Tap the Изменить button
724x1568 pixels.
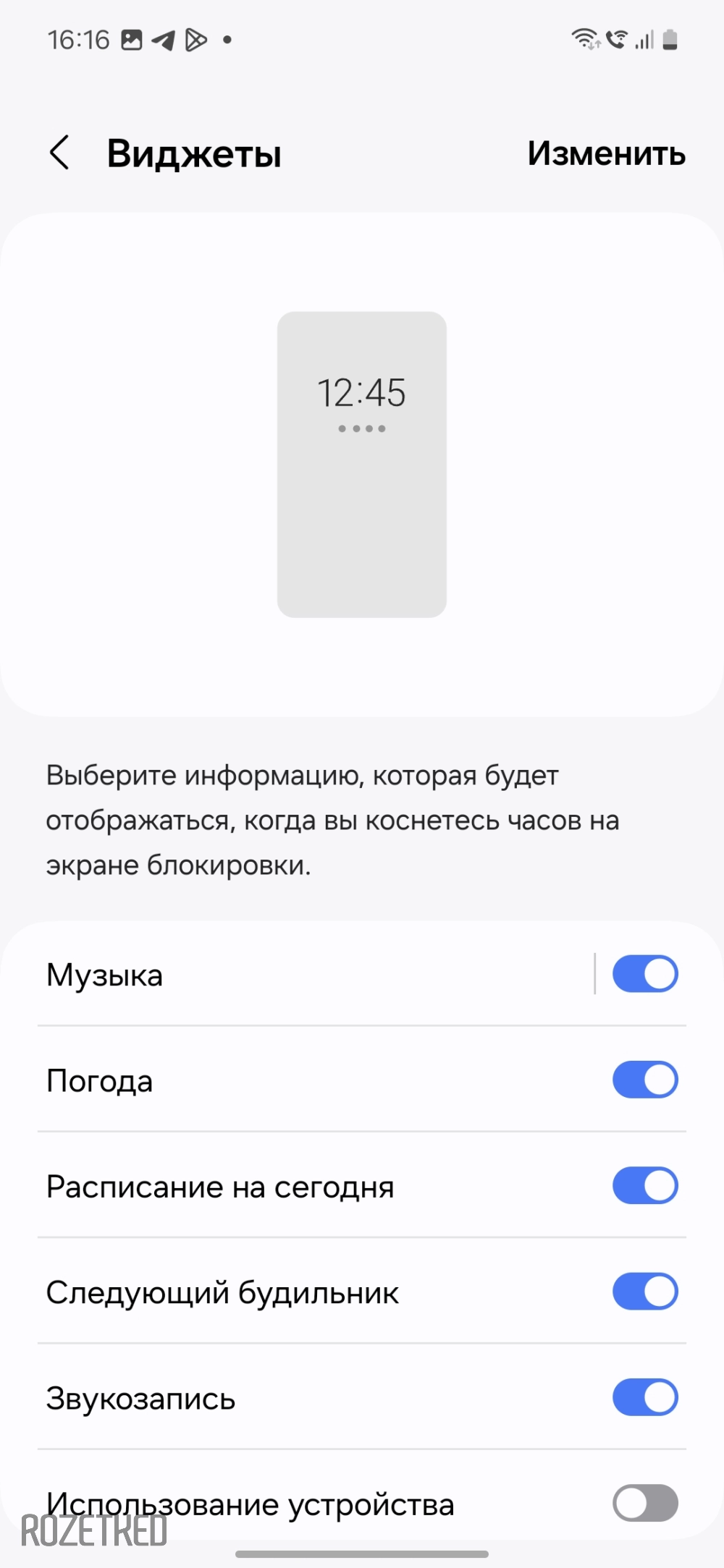606,153
